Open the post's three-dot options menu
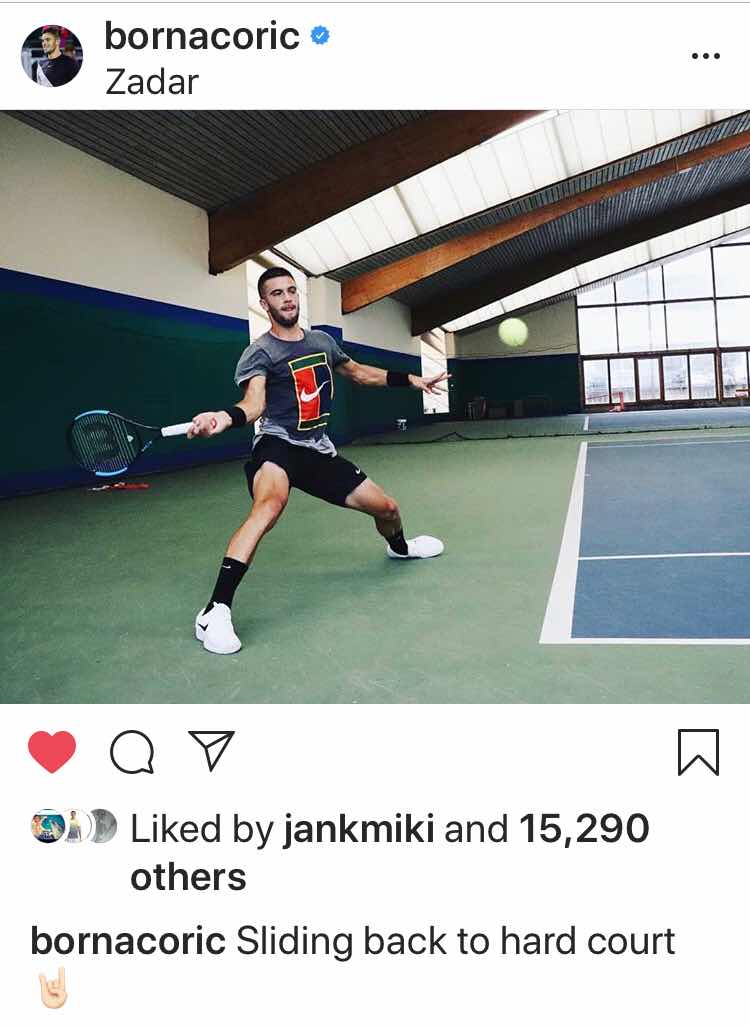Image resolution: width=750 pixels, height=1028 pixels. 706,56
